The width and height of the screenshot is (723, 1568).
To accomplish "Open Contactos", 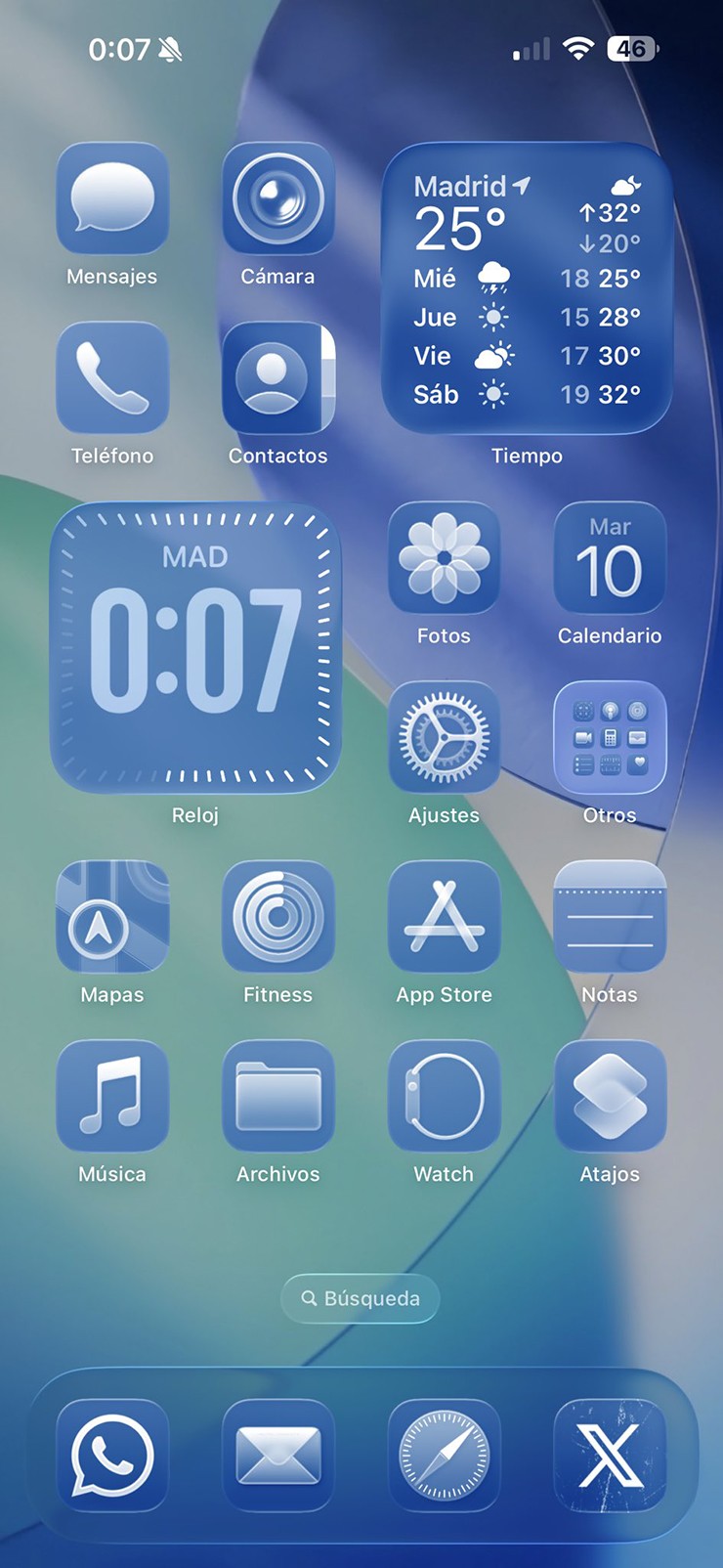I will (x=278, y=378).
